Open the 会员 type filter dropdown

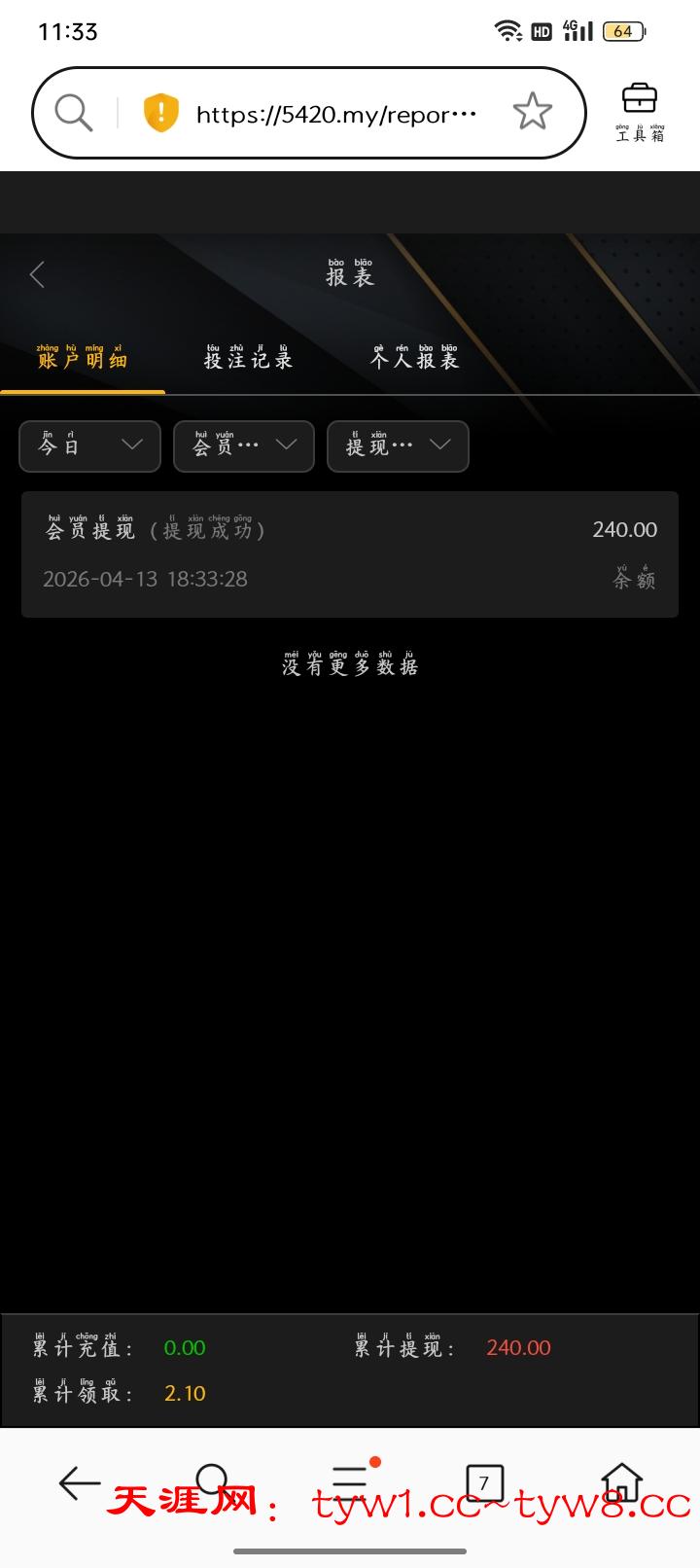tap(243, 446)
